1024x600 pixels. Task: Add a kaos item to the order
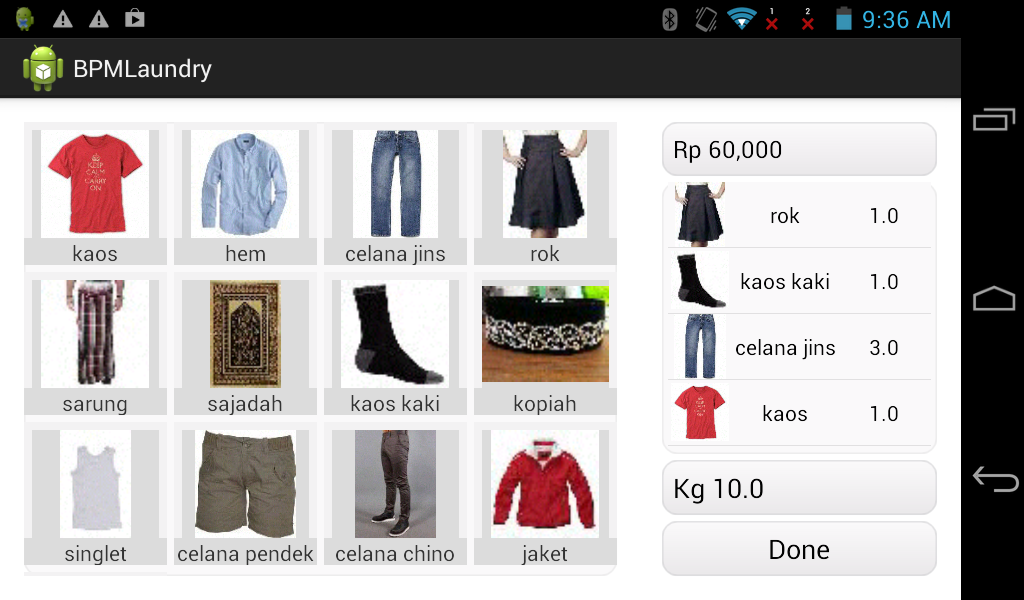[95, 195]
